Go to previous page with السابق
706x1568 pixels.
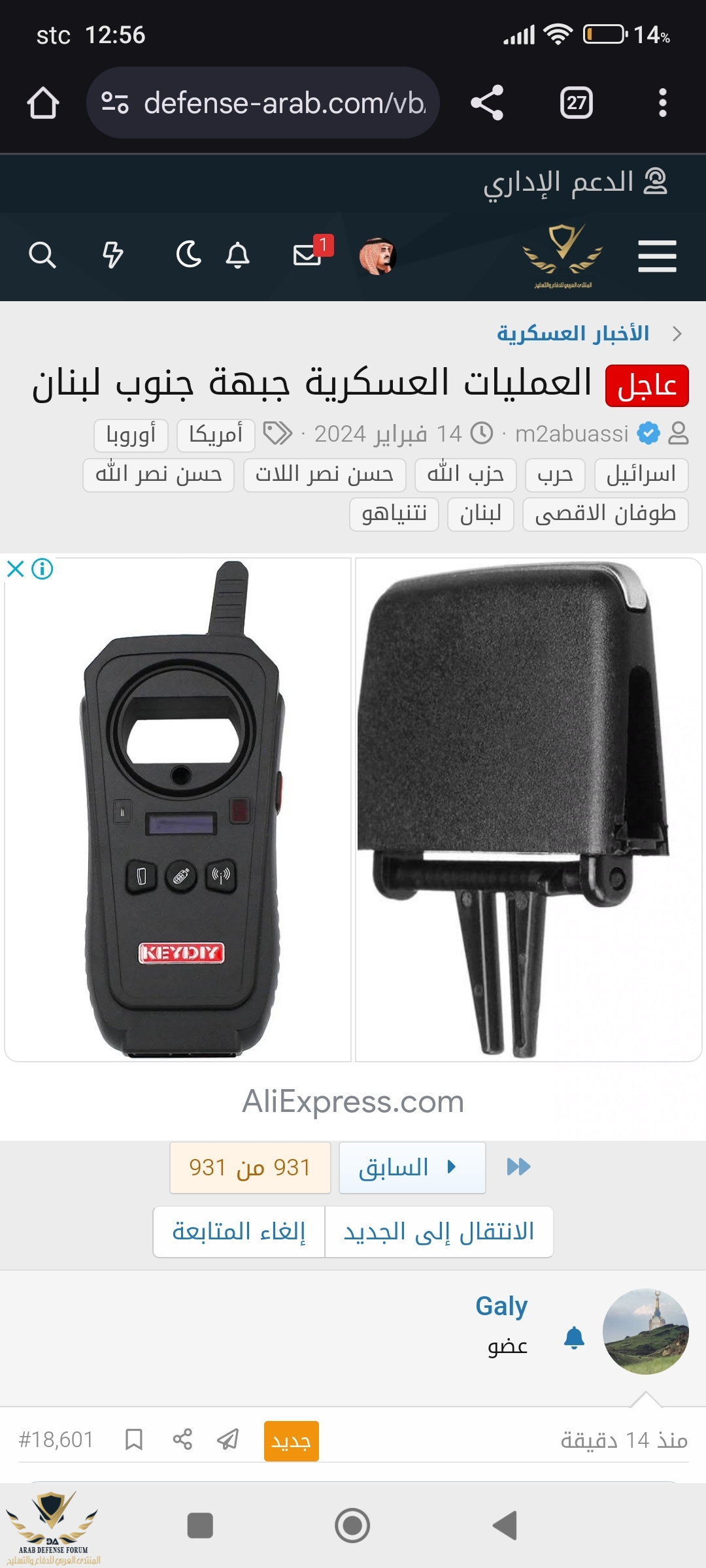412,1168
